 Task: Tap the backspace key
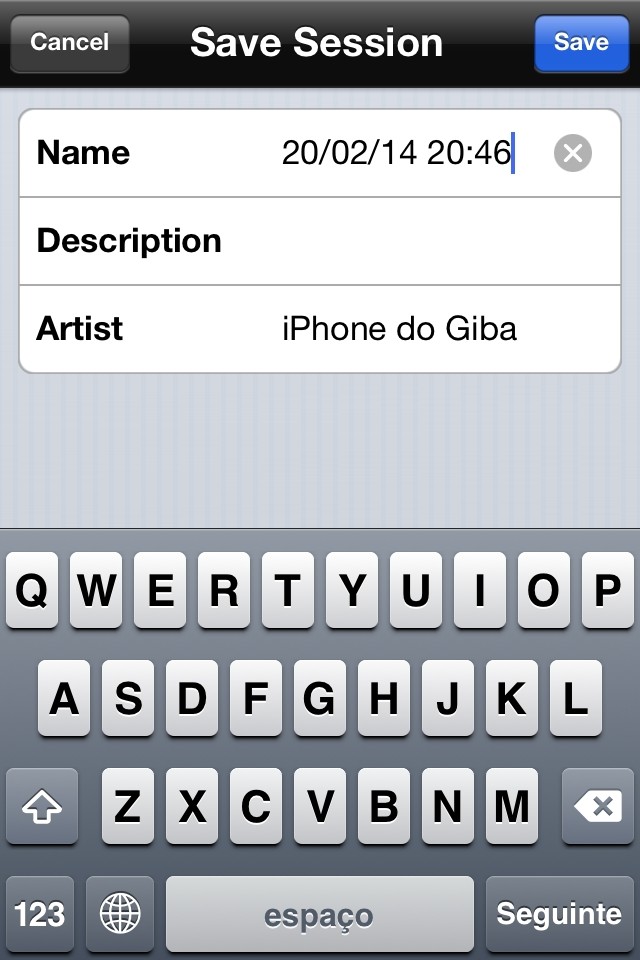pyautogui.click(x=597, y=807)
